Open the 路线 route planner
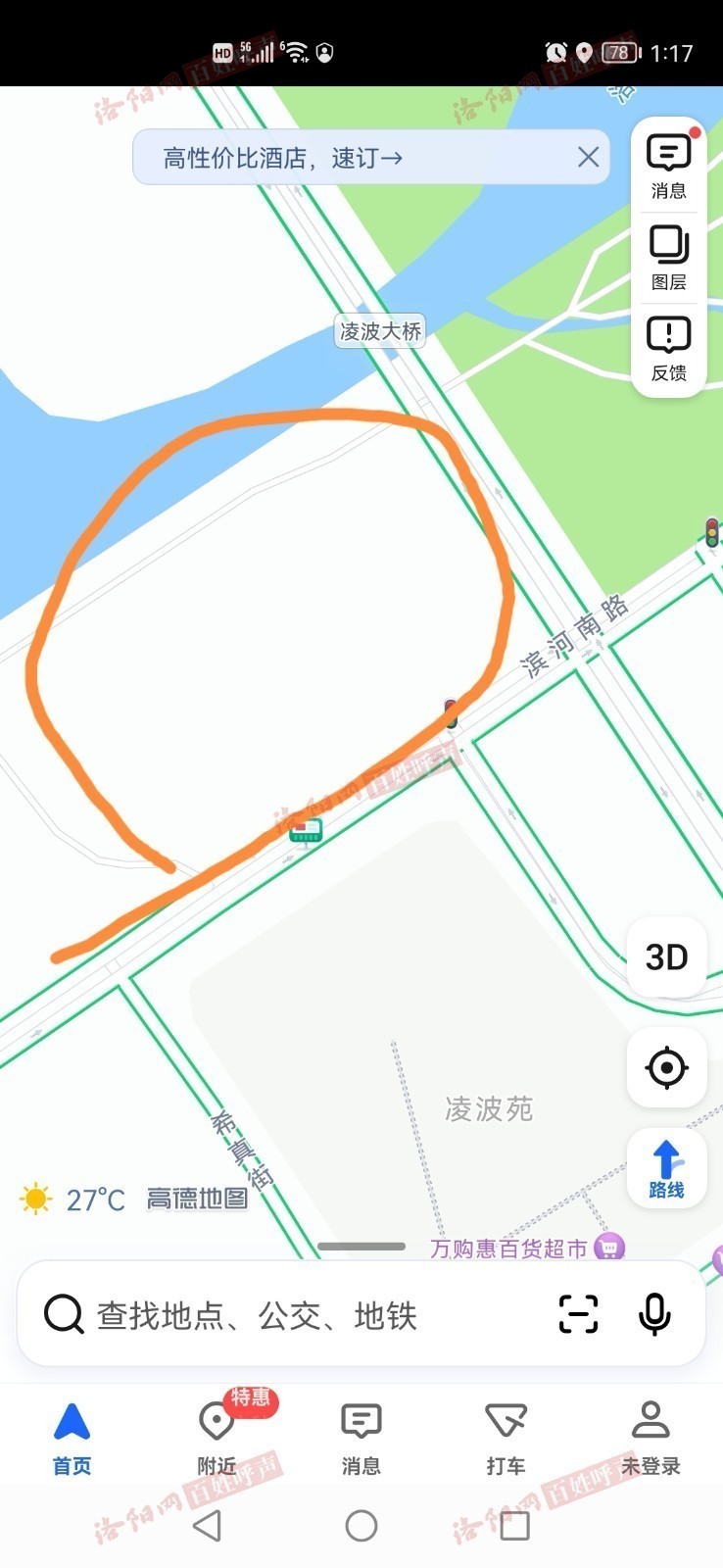This screenshot has height=1568, width=723. click(x=666, y=1169)
